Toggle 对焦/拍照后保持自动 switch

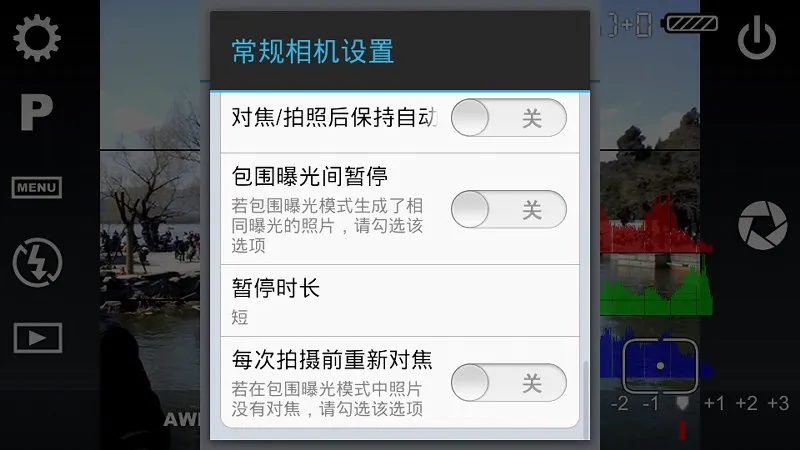point(508,118)
